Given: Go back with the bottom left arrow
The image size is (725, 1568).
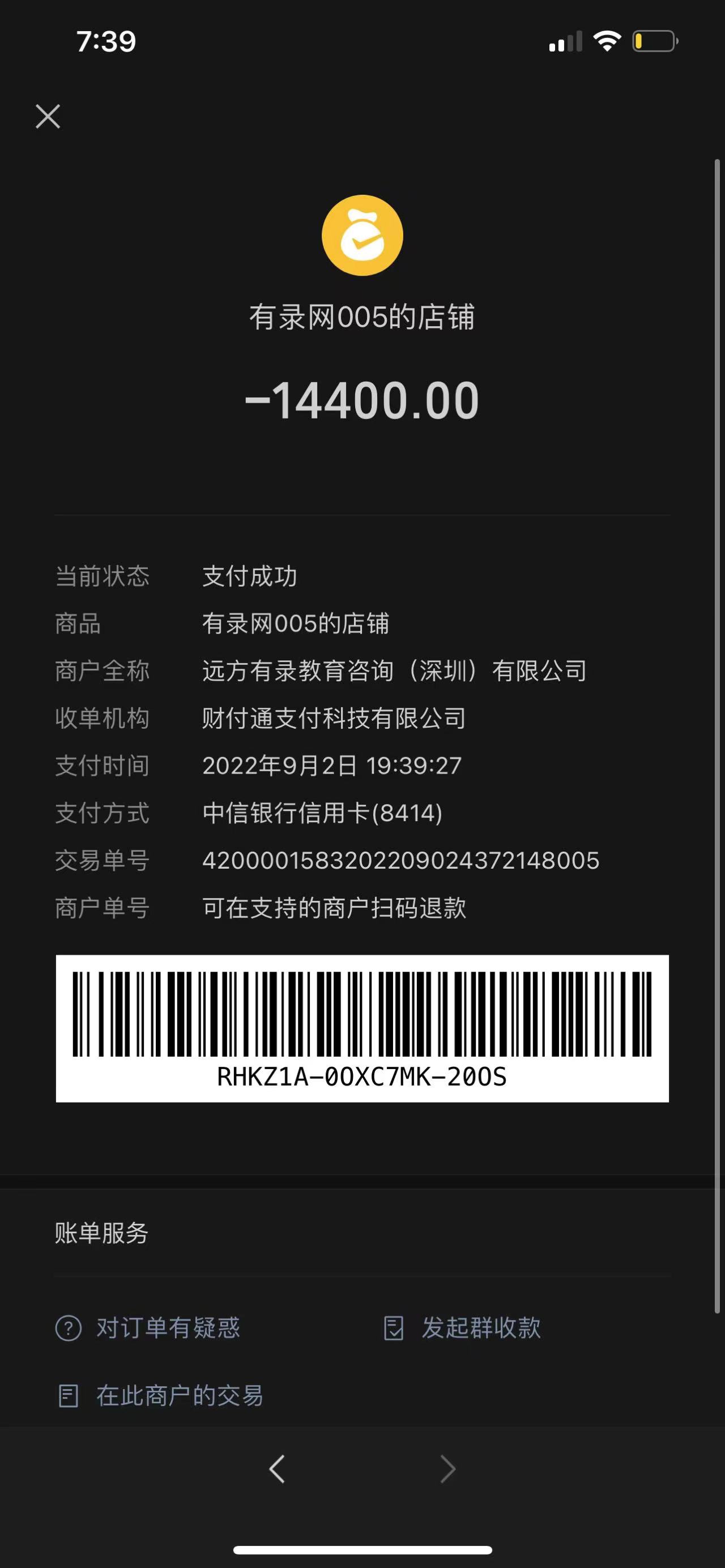Looking at the screenshot, I should tap(277, 1469).
